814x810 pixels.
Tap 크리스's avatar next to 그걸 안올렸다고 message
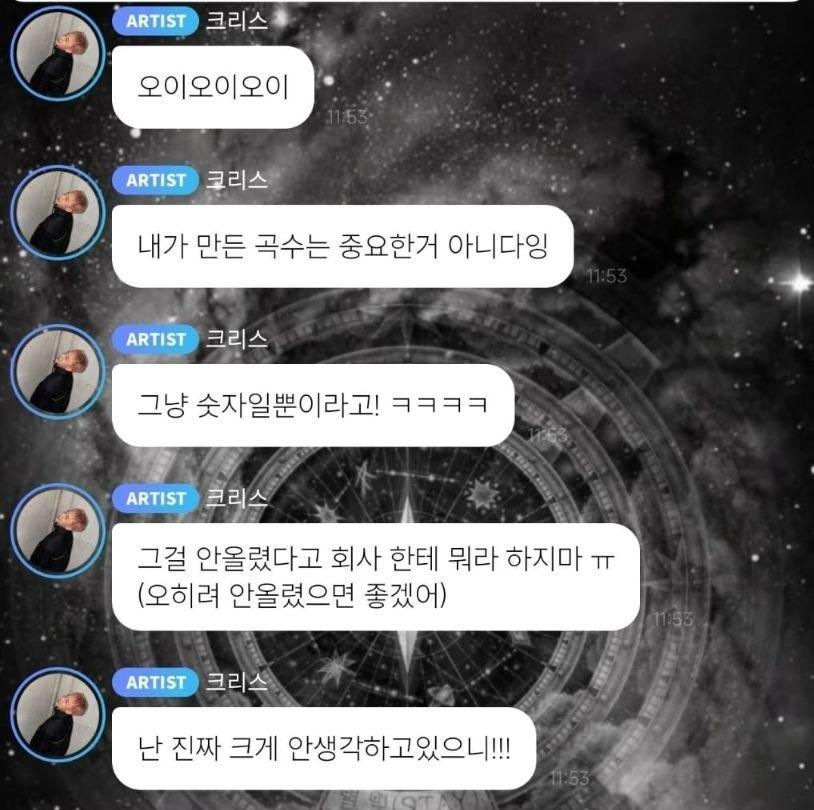point(58,531)
